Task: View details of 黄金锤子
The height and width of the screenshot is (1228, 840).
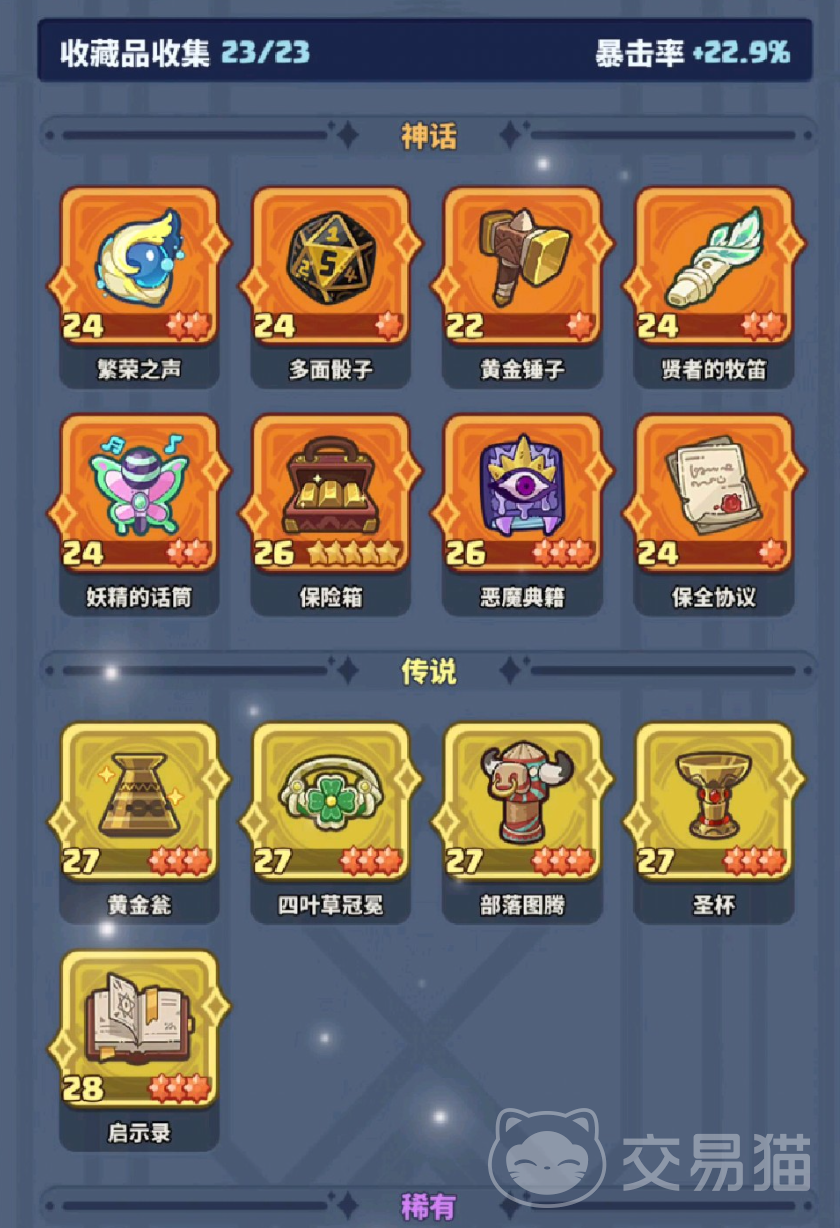Action: click(x=522, y=266)
